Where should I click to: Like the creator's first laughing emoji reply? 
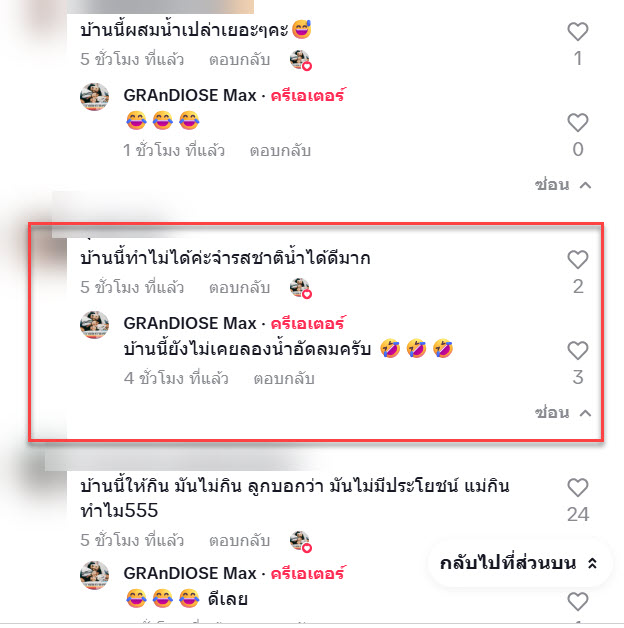(577, 123)
